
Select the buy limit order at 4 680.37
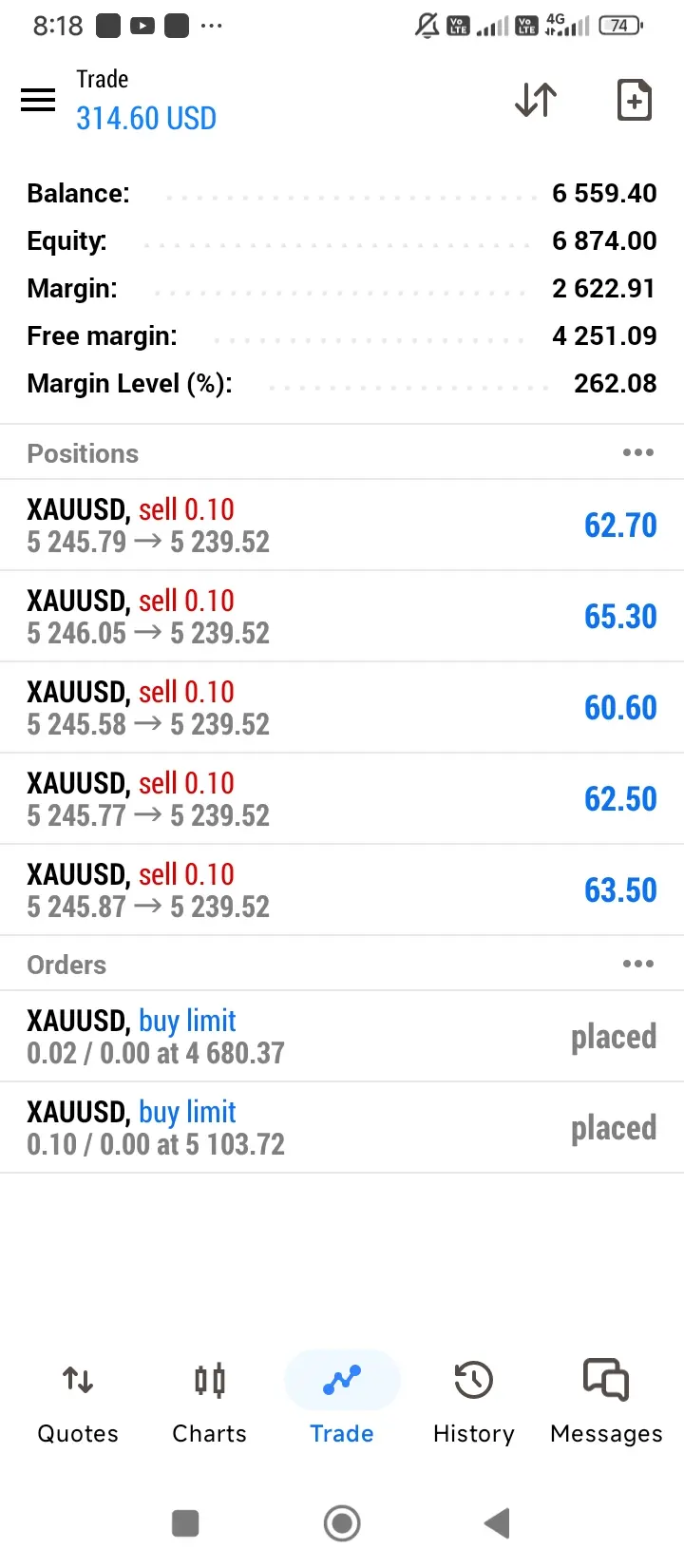tap(342, 1036)
